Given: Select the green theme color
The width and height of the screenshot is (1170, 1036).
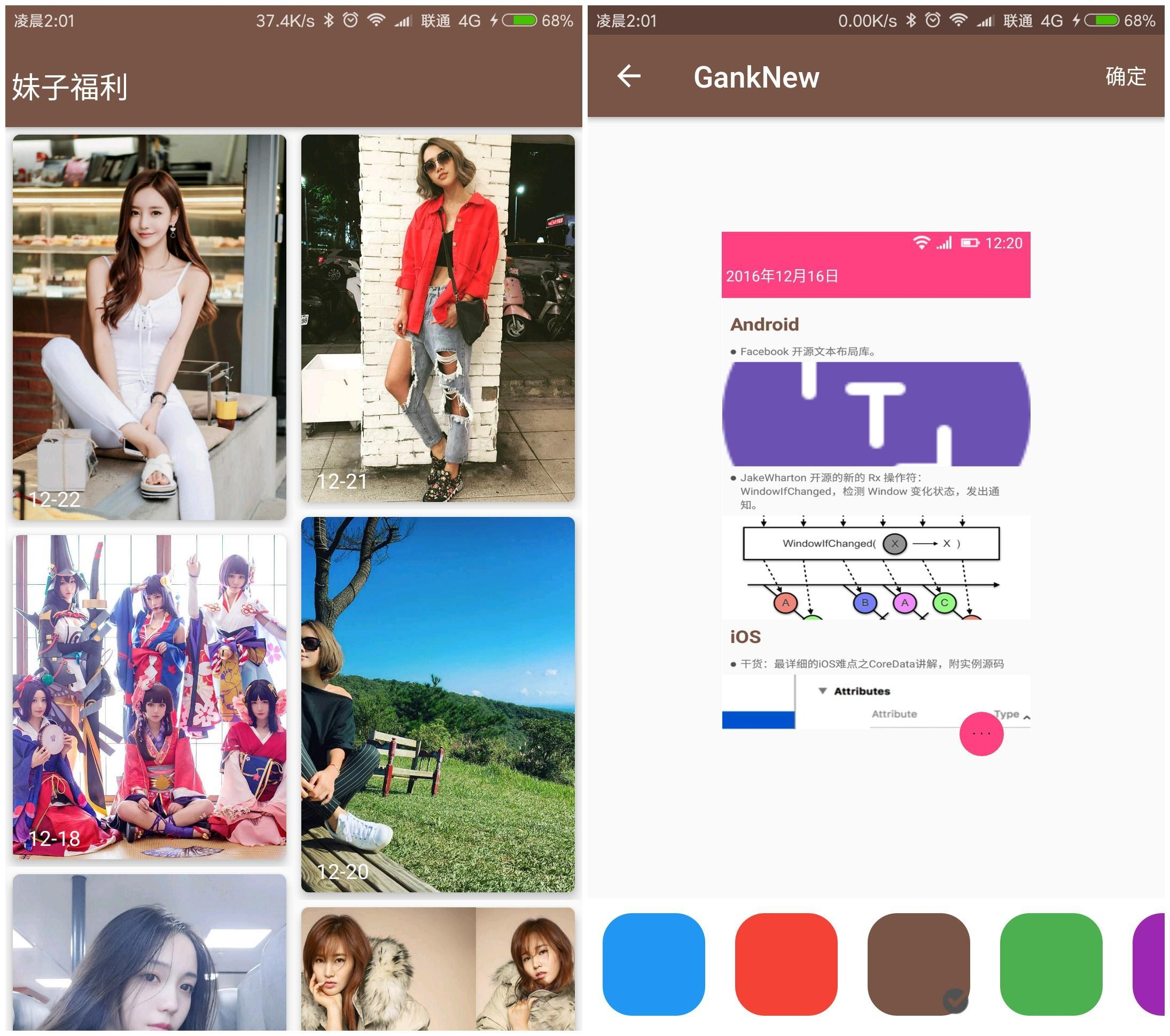Looking at the screenshot, I should pos(1051,964).
